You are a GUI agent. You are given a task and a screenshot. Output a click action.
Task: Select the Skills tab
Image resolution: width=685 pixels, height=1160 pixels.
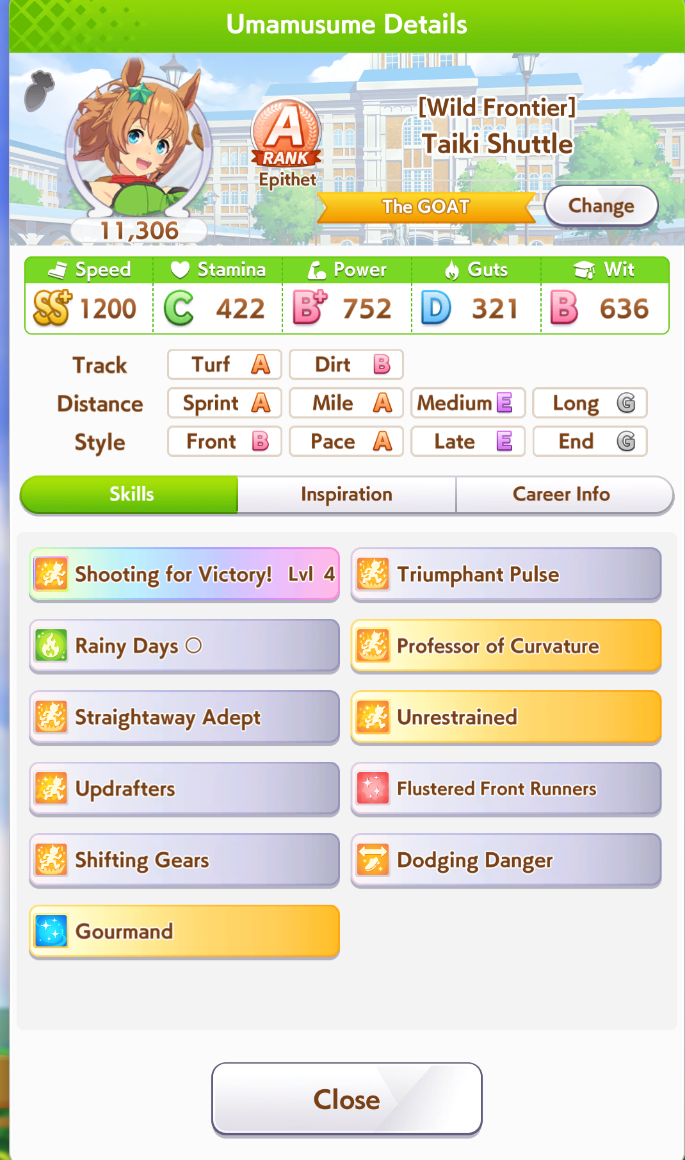coord(129,494)
